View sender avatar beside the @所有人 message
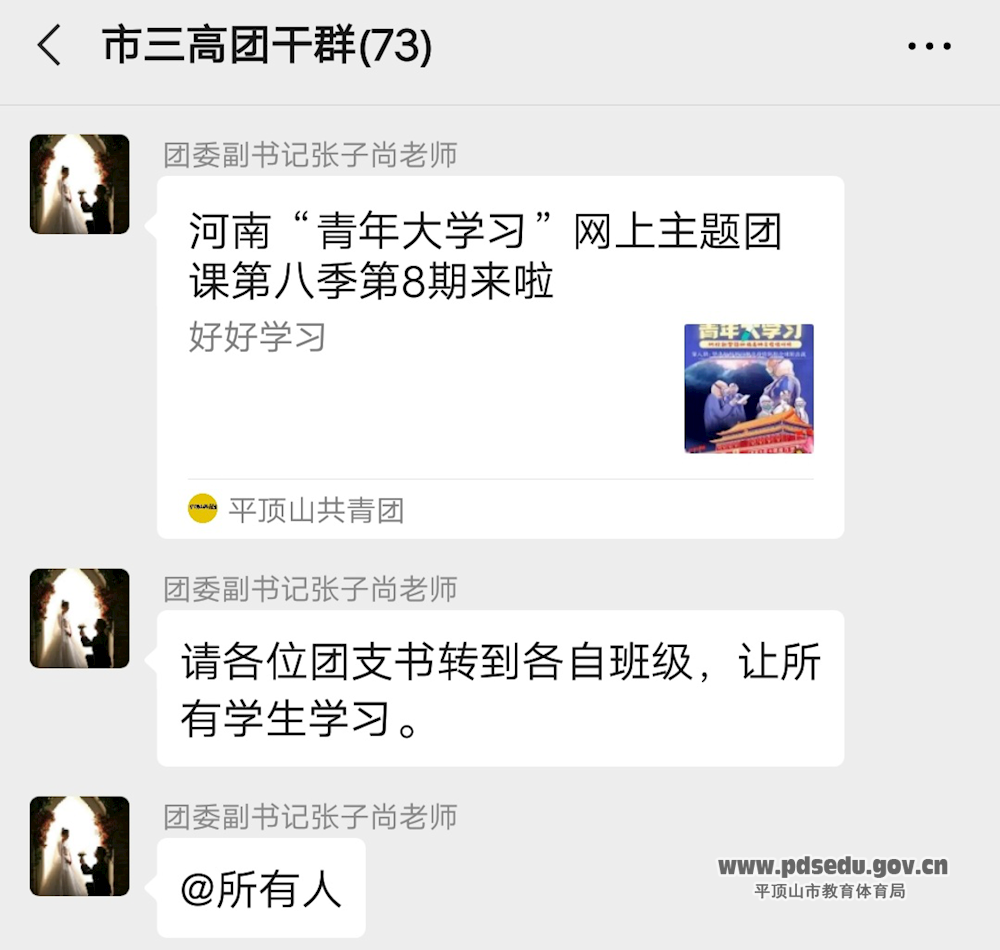 (80, 846)
